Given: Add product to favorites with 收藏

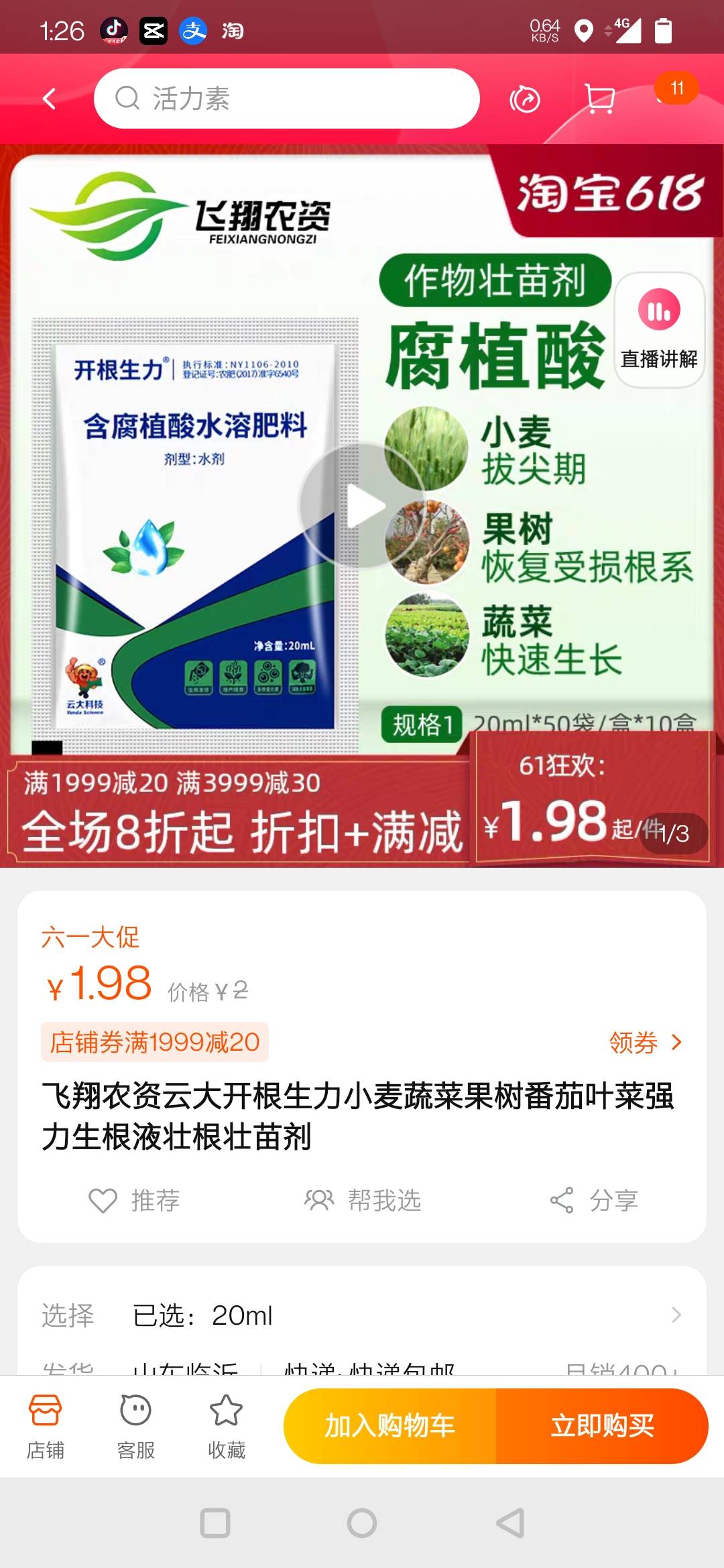Looking at the screenshot, I should click(226, 1426).
